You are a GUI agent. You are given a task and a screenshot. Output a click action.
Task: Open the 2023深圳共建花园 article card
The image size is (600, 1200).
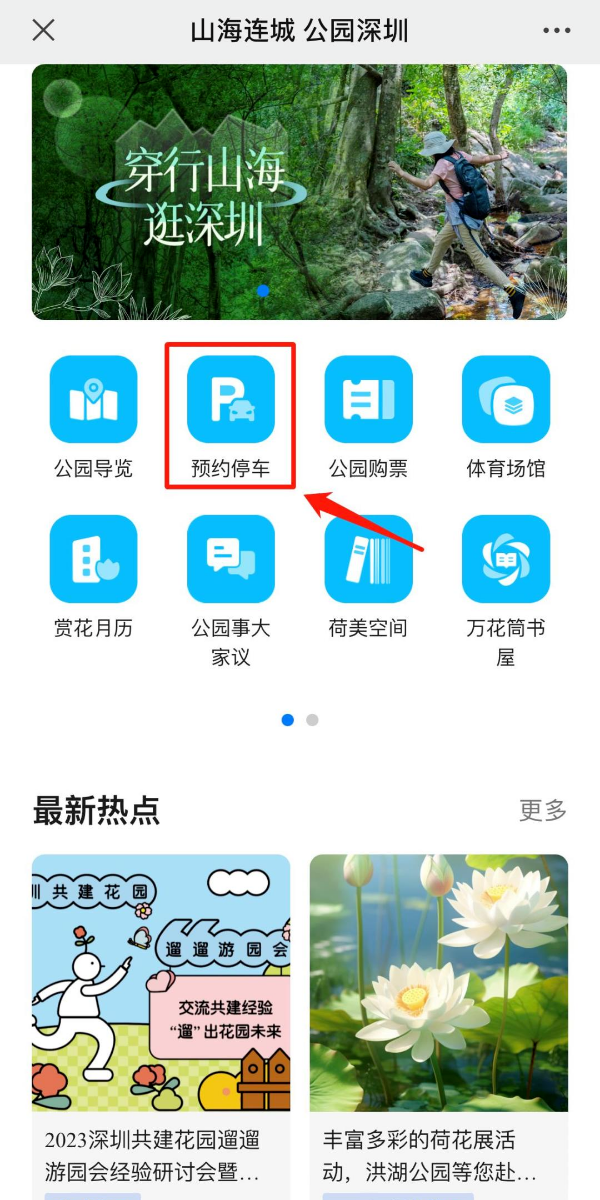(161, 1010)
